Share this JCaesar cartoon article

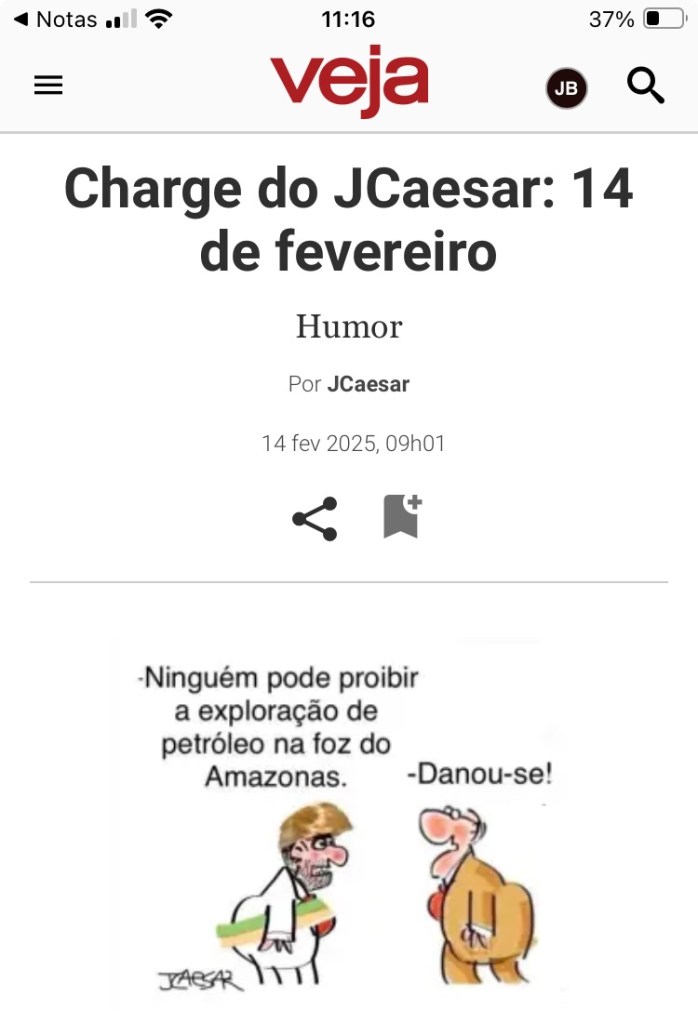314,519
